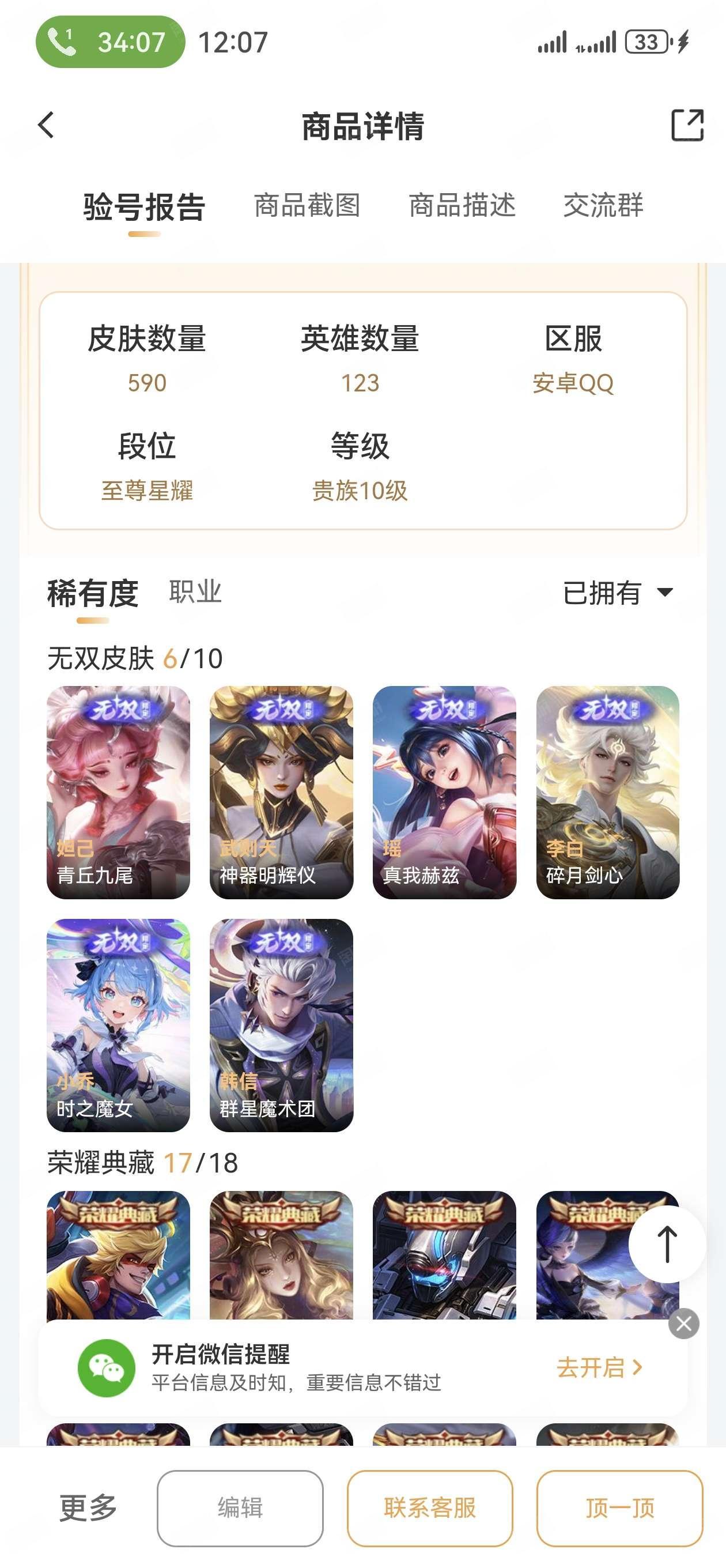Switch skin grouping to 职业
Viewport: 726px width, 1568px height.
pyautogui.click(x=195, y=591)
